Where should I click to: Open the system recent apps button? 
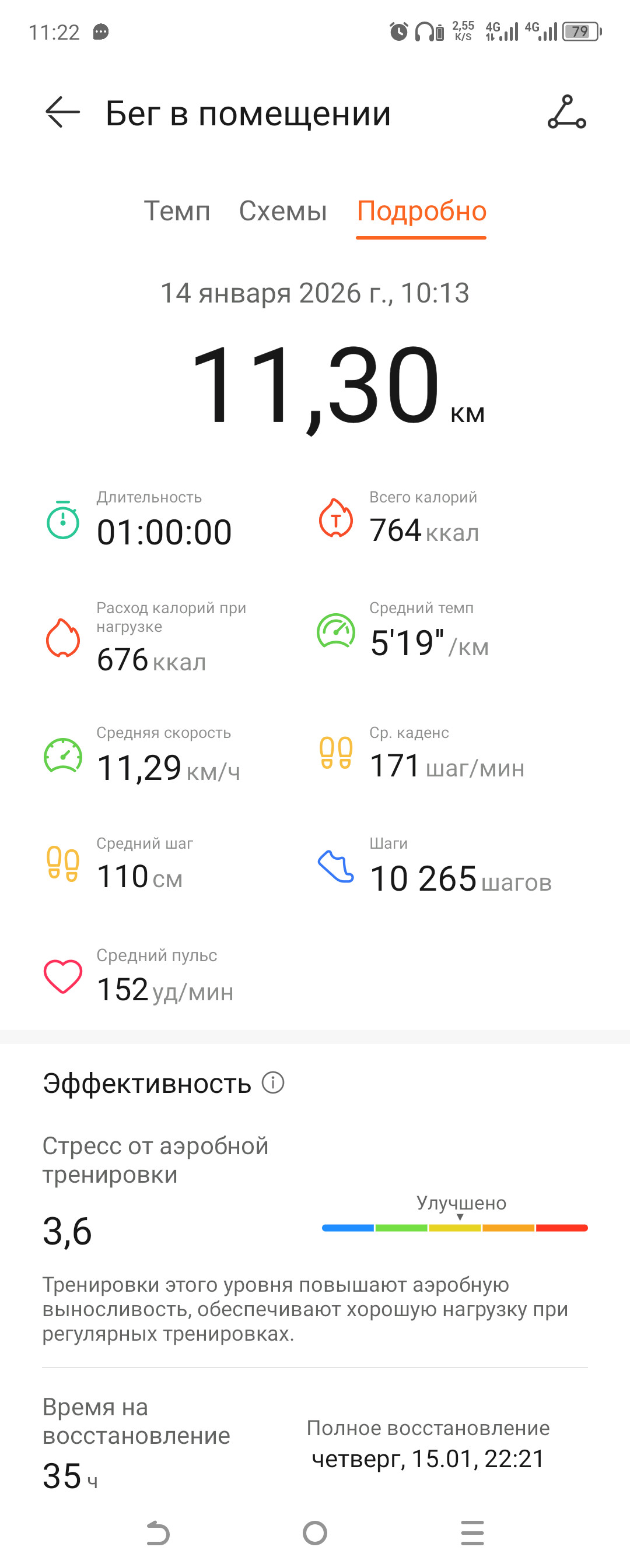(x=472, y=1532)
